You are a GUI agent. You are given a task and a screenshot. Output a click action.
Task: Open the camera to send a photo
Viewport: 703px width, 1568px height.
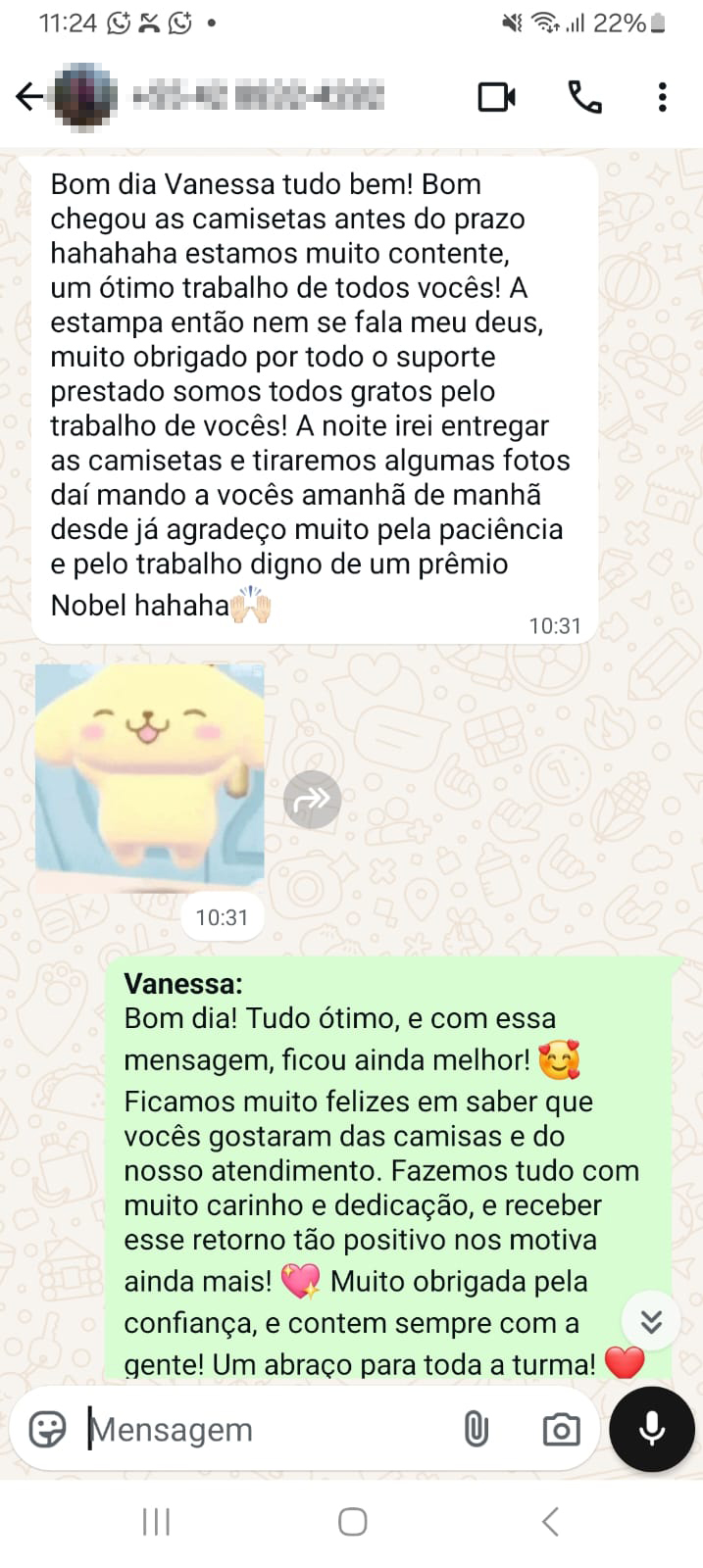(561, 1430)
